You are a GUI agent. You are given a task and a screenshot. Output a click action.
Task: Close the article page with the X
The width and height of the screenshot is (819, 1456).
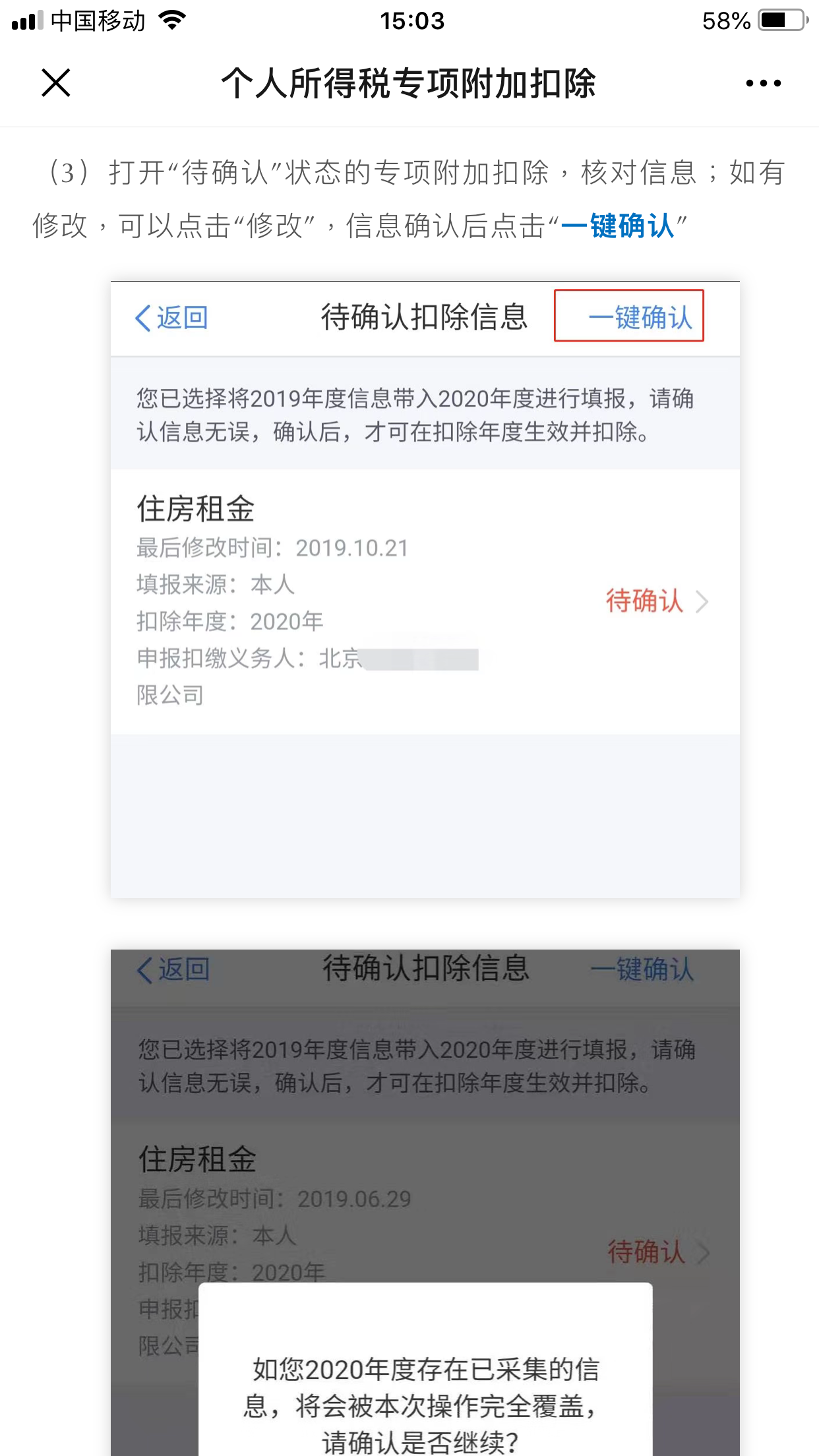pyautogui.click(x=56, y=83)
